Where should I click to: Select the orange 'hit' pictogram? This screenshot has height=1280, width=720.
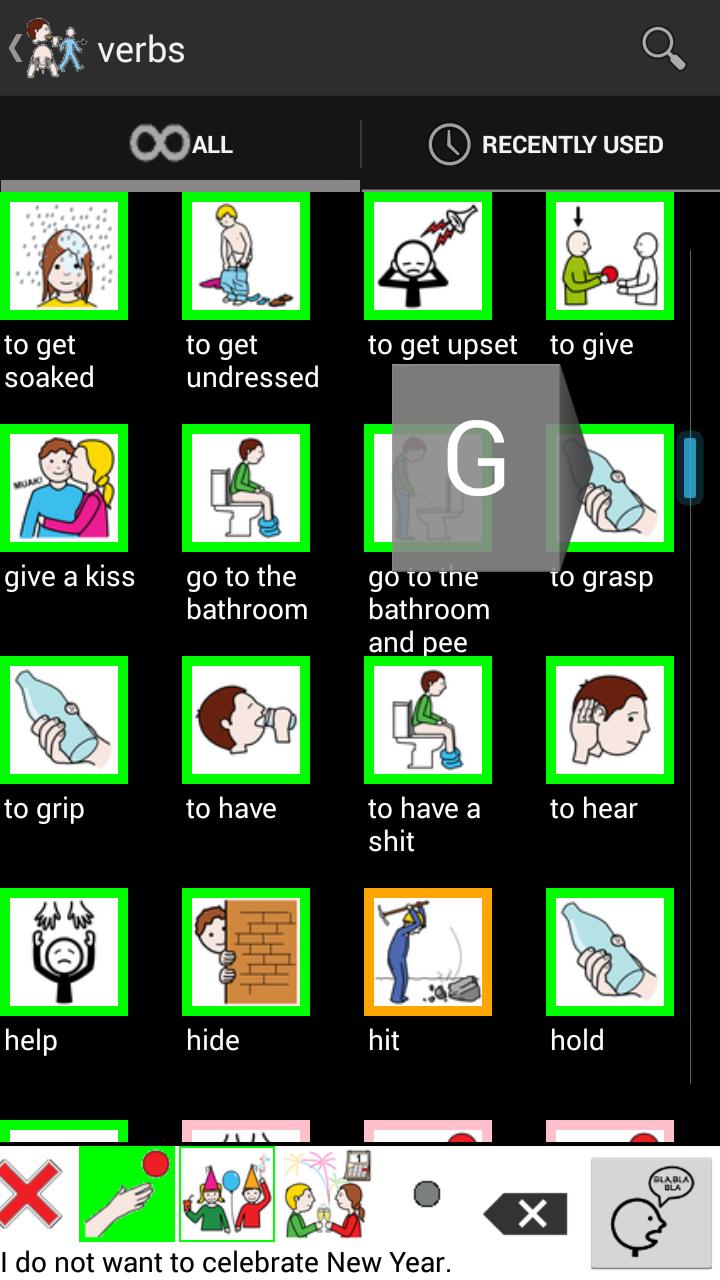428,952
